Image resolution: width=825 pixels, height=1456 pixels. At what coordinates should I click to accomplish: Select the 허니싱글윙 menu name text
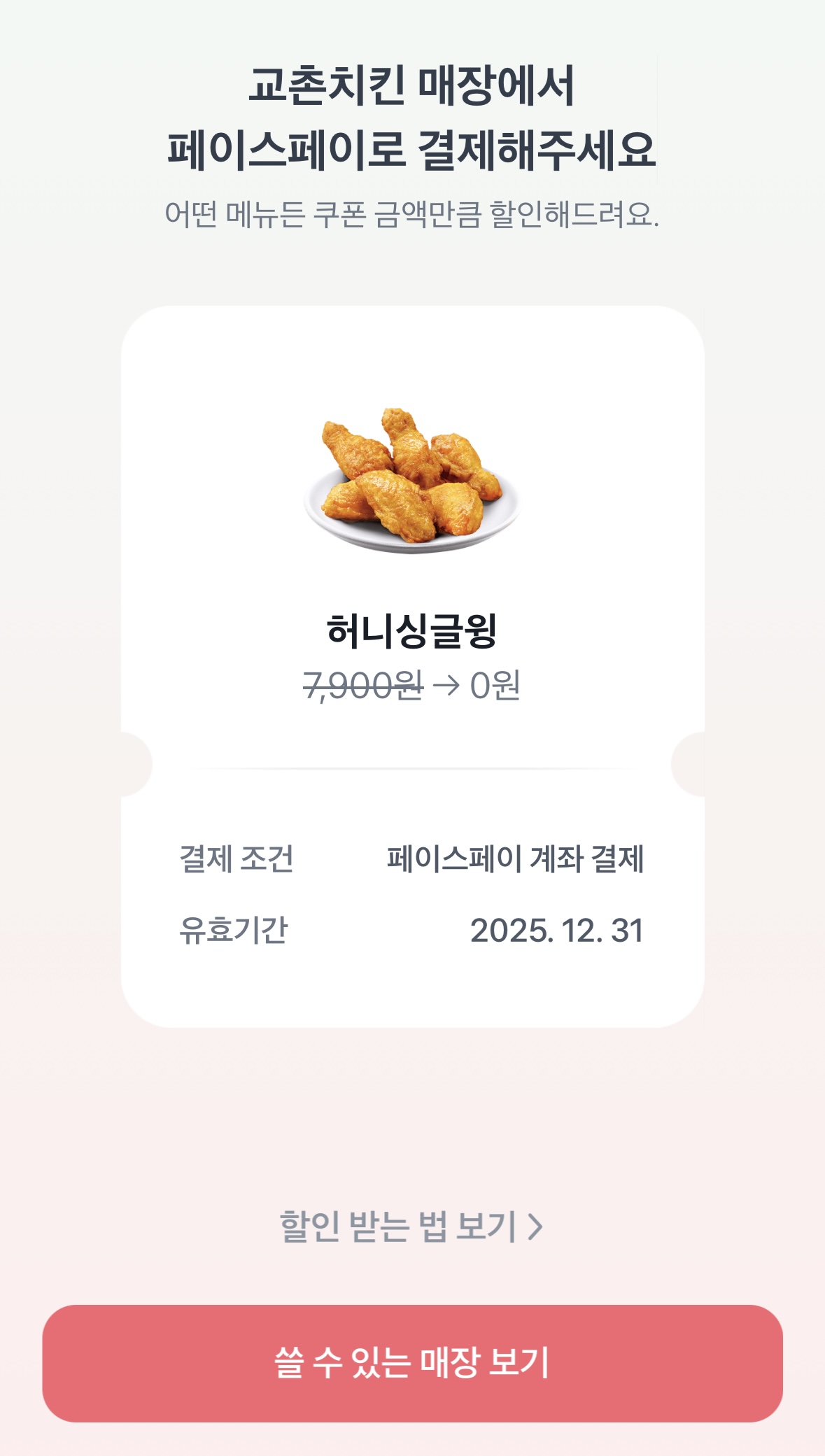(x=412, y=631)
